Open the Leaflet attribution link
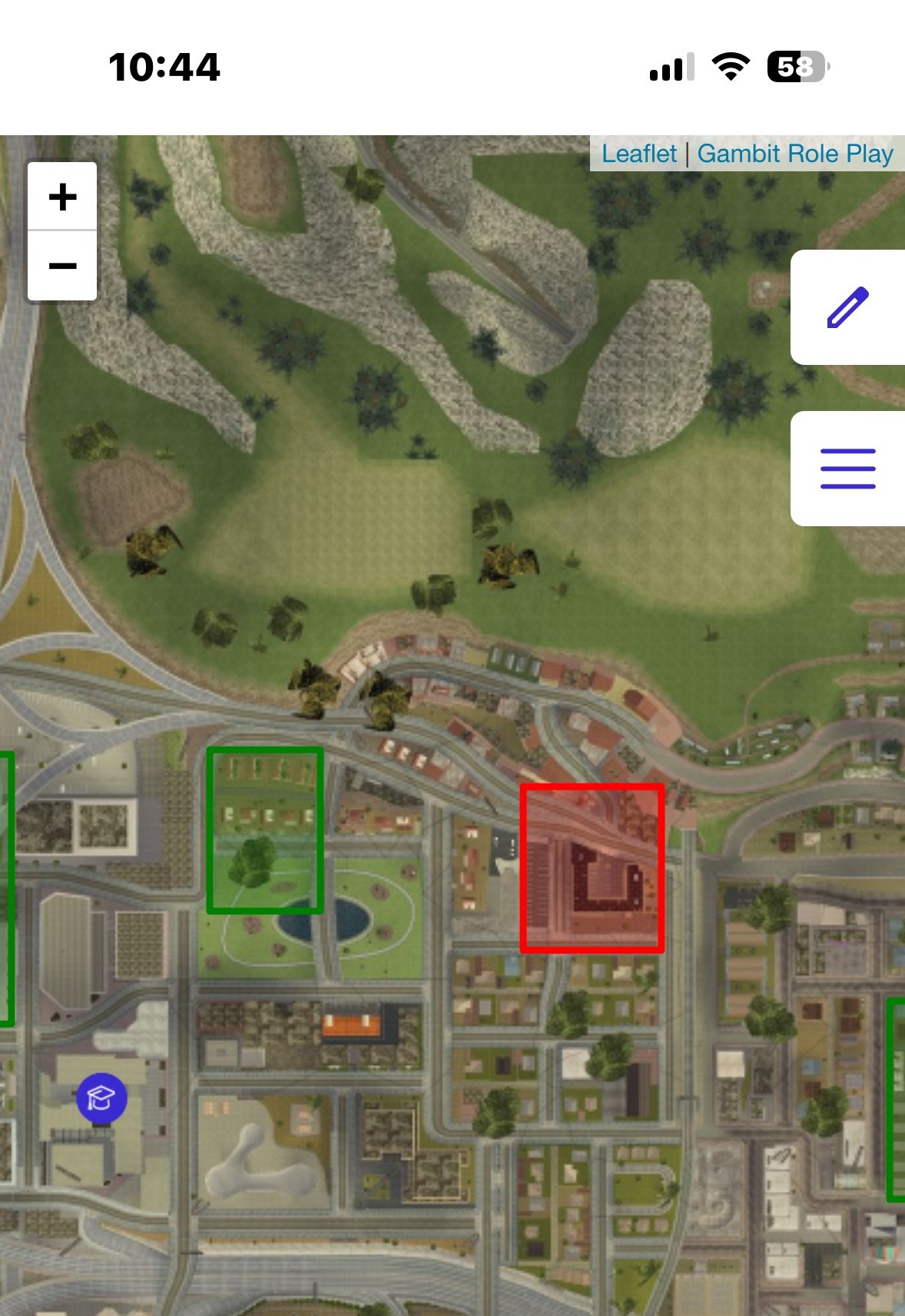Image resolution: width=905 pixels, height=1316 pixels. [638, 154]
